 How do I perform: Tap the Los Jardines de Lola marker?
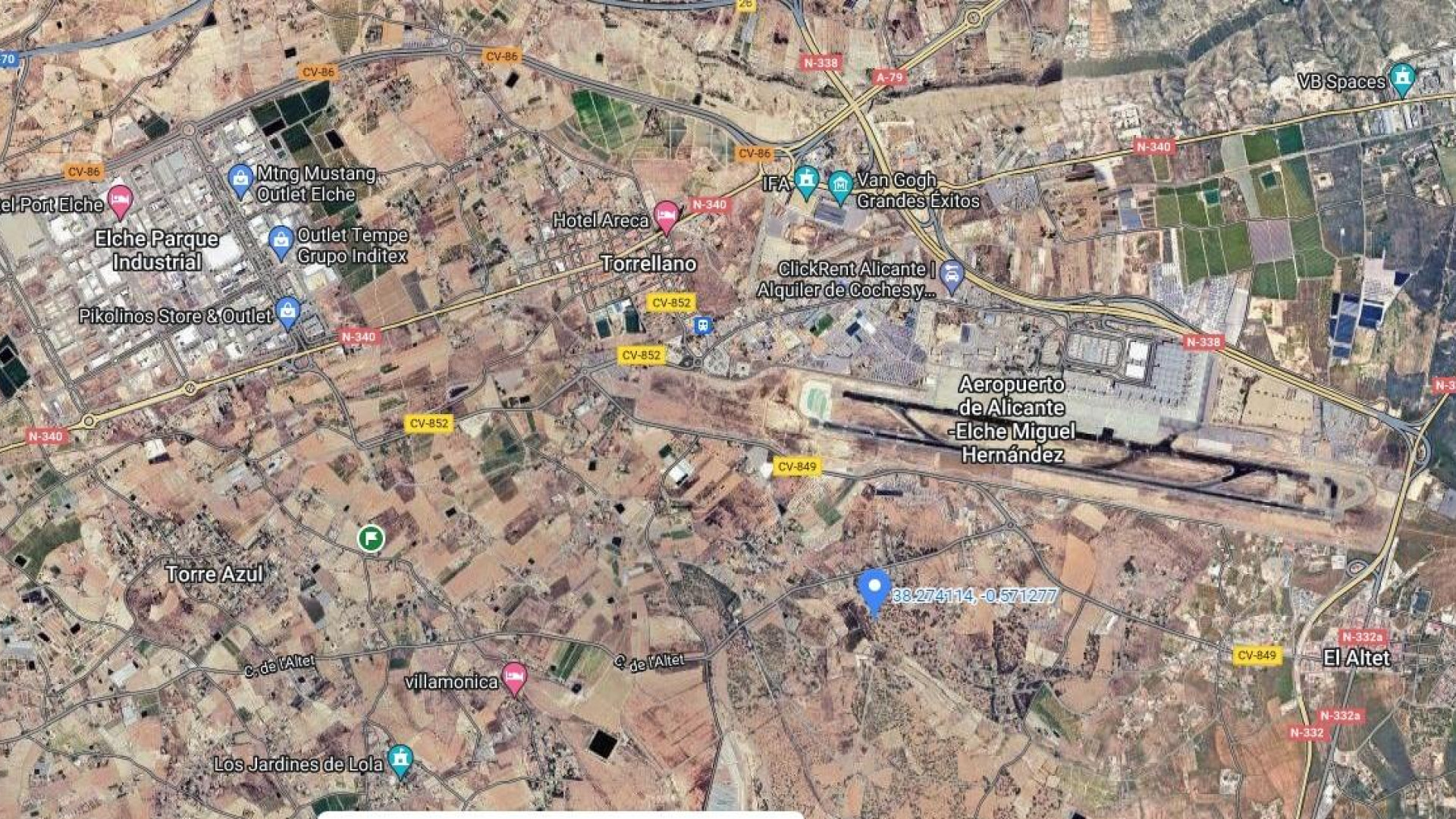(x=400, y=759)
